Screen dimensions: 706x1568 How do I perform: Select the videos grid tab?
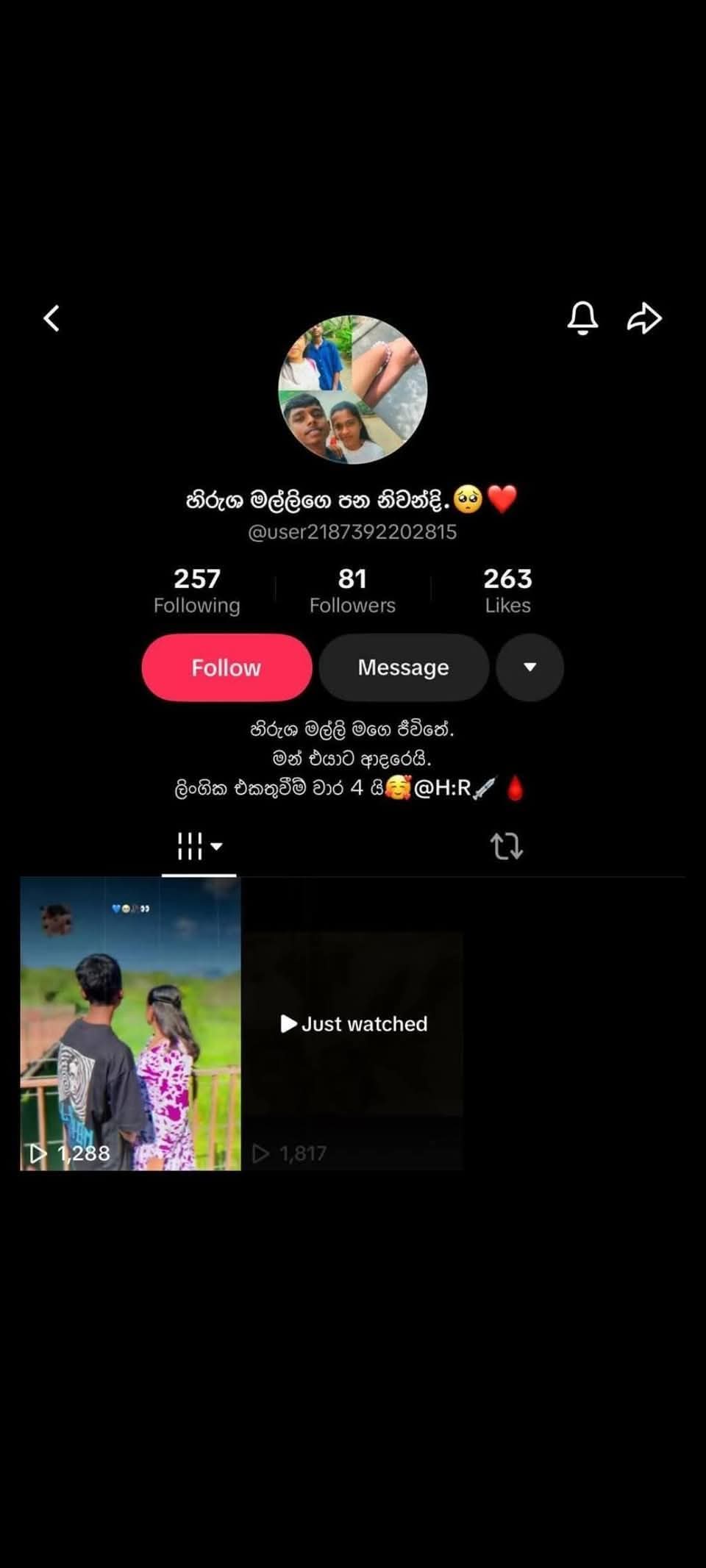point(199,846)
